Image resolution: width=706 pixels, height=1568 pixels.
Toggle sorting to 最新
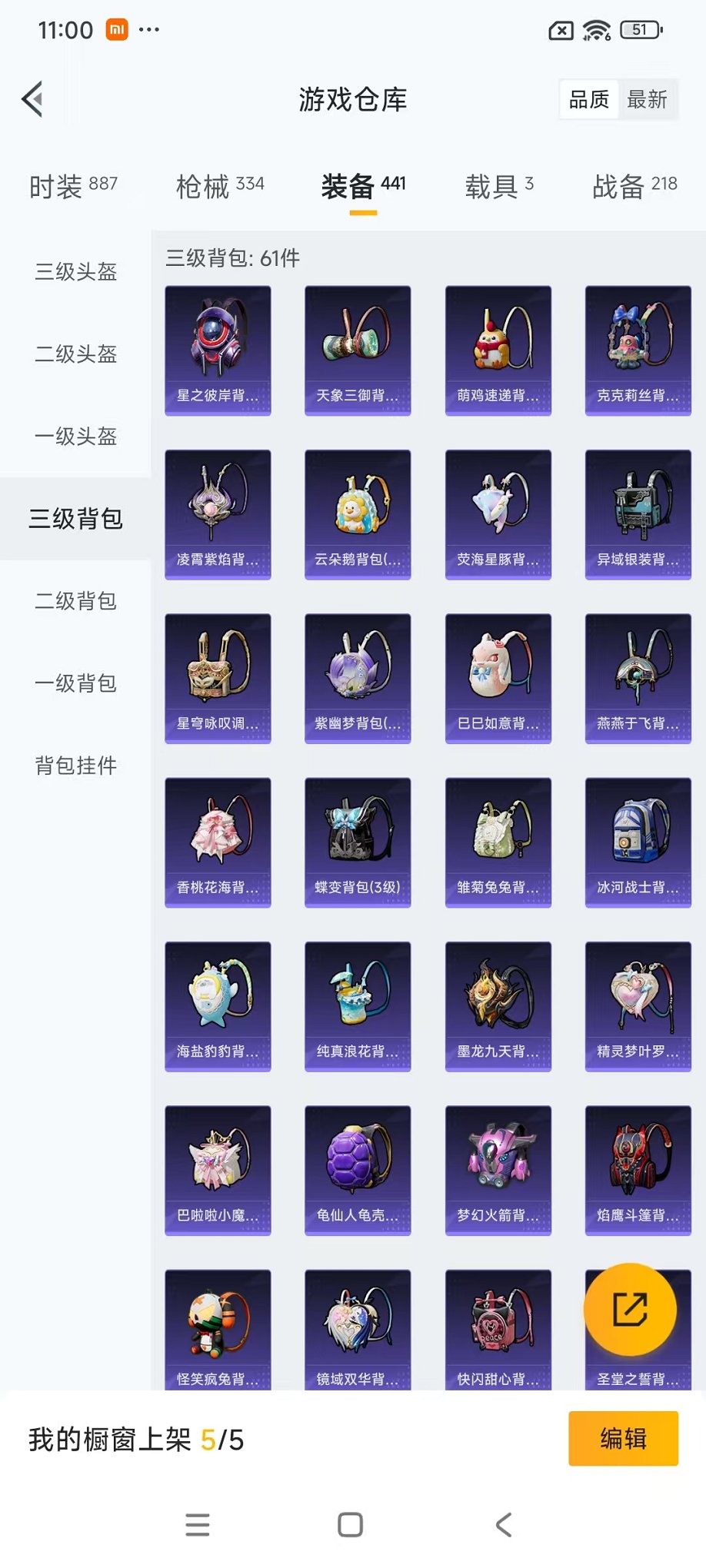coord(648,101)
